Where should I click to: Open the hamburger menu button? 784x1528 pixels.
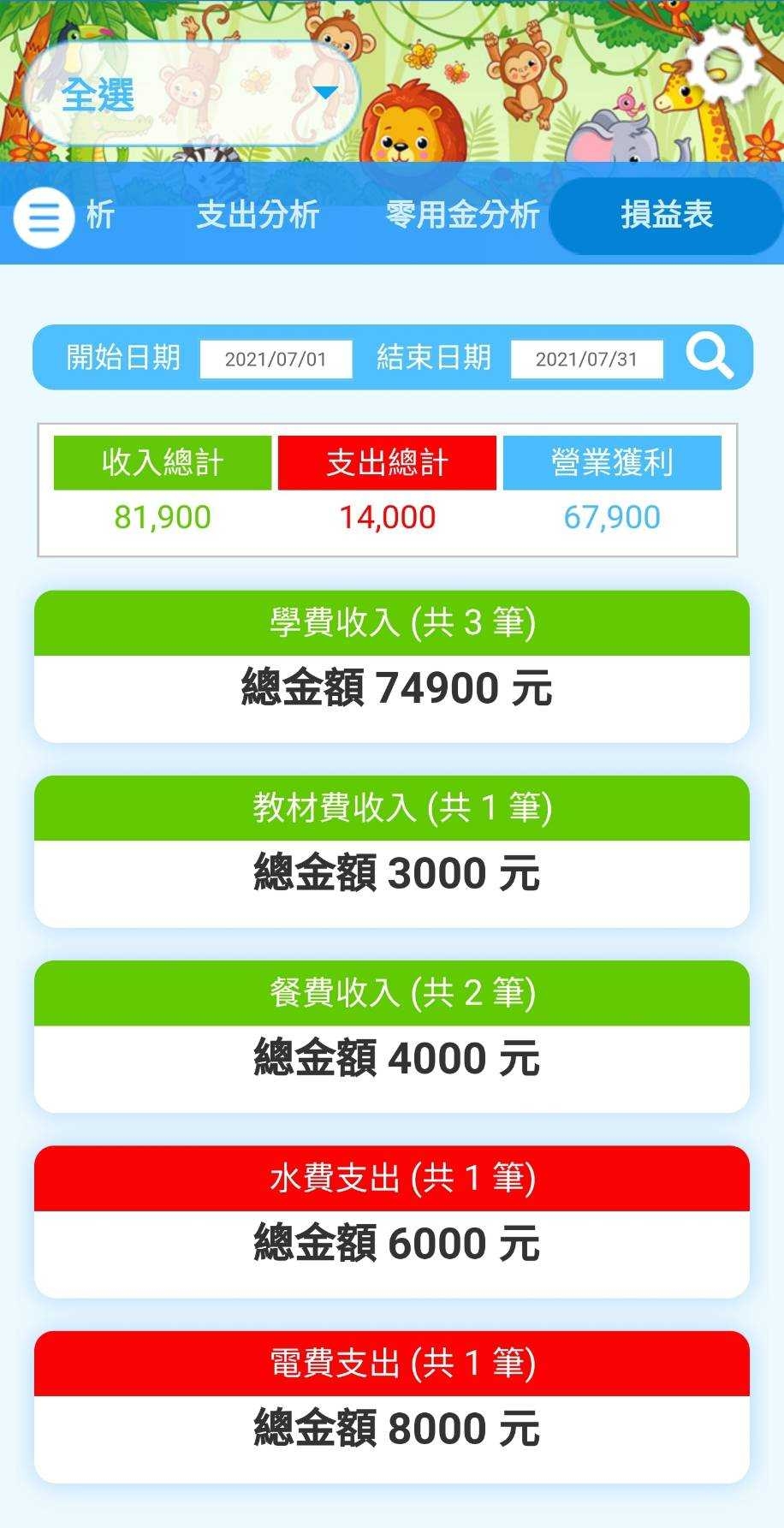pos(44,217)
